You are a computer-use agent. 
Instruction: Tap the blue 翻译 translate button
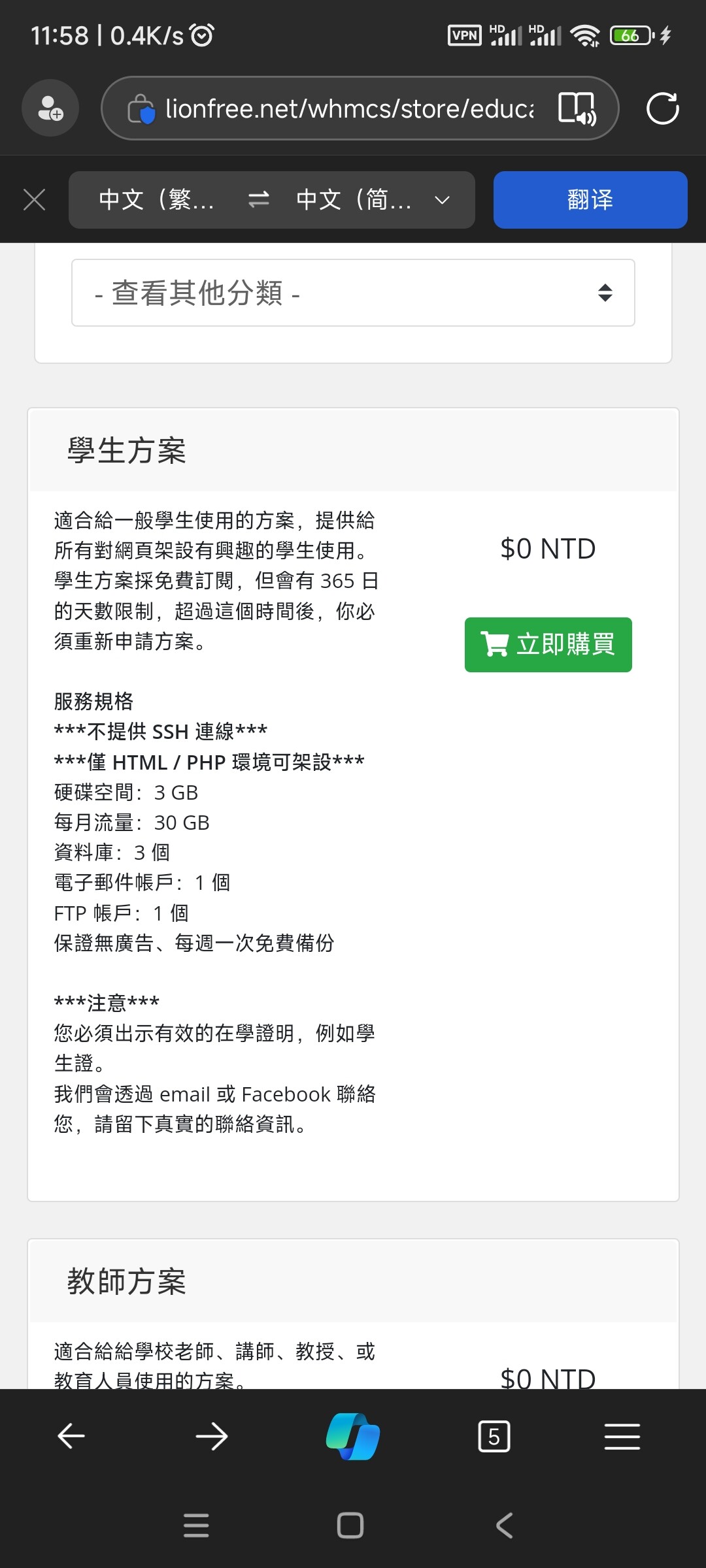(590, 200)
